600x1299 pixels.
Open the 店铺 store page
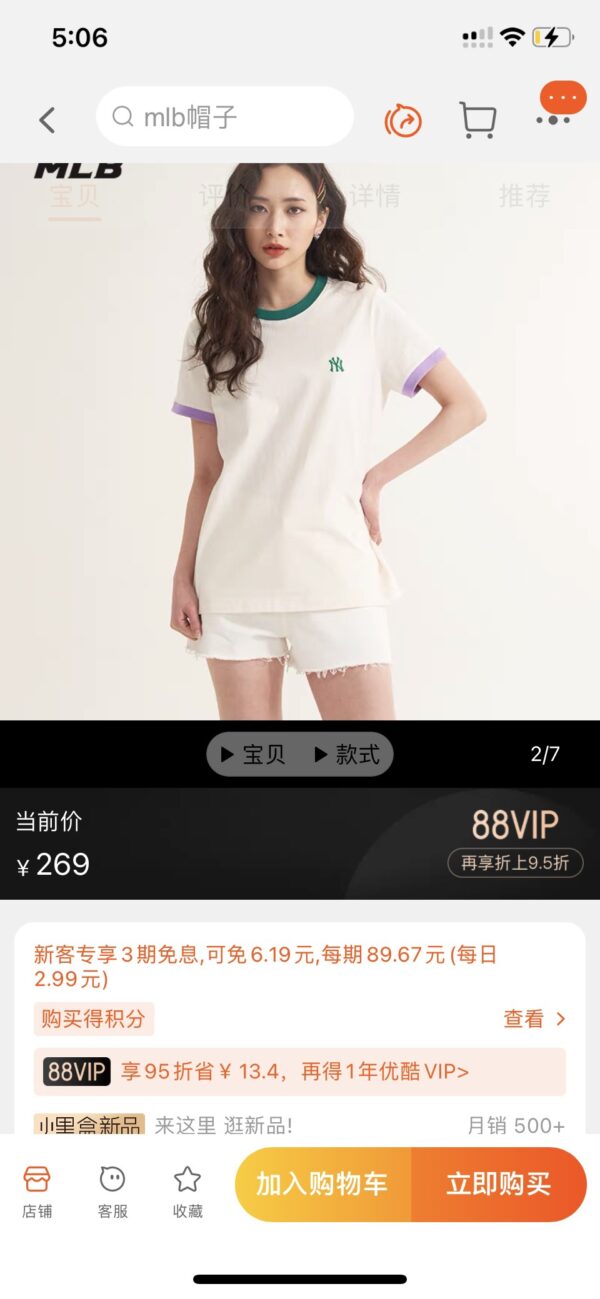tap(37, 1192)
